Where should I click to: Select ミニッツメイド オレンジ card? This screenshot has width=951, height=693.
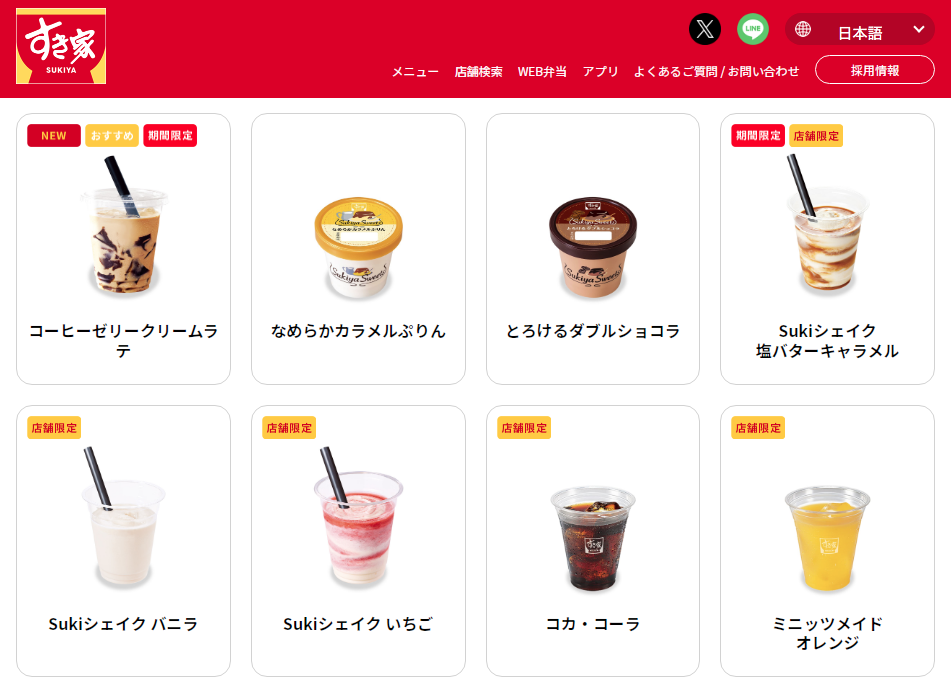pos(827,540)
